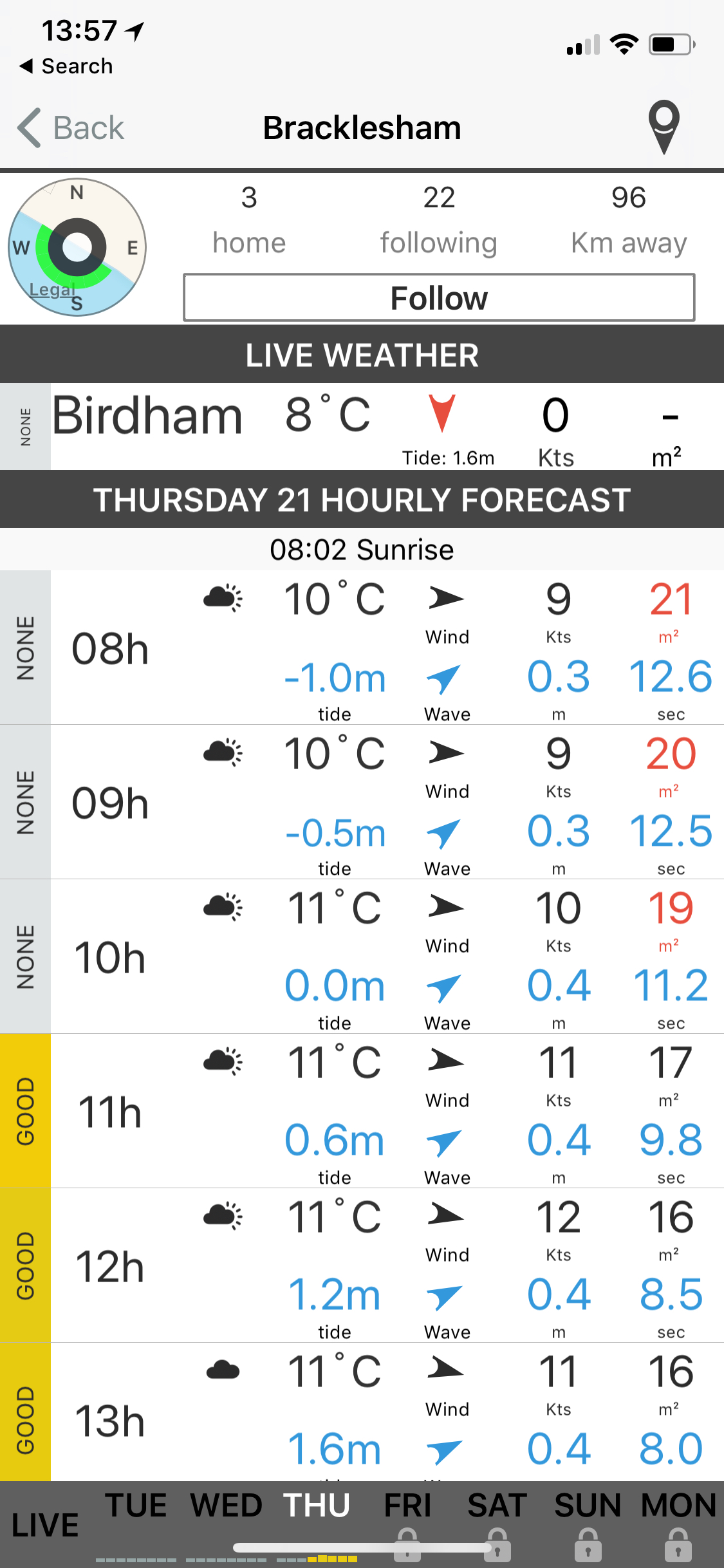Return to Search via status bar
Viewport: 724px width, 1568px height.
point(66,66)
